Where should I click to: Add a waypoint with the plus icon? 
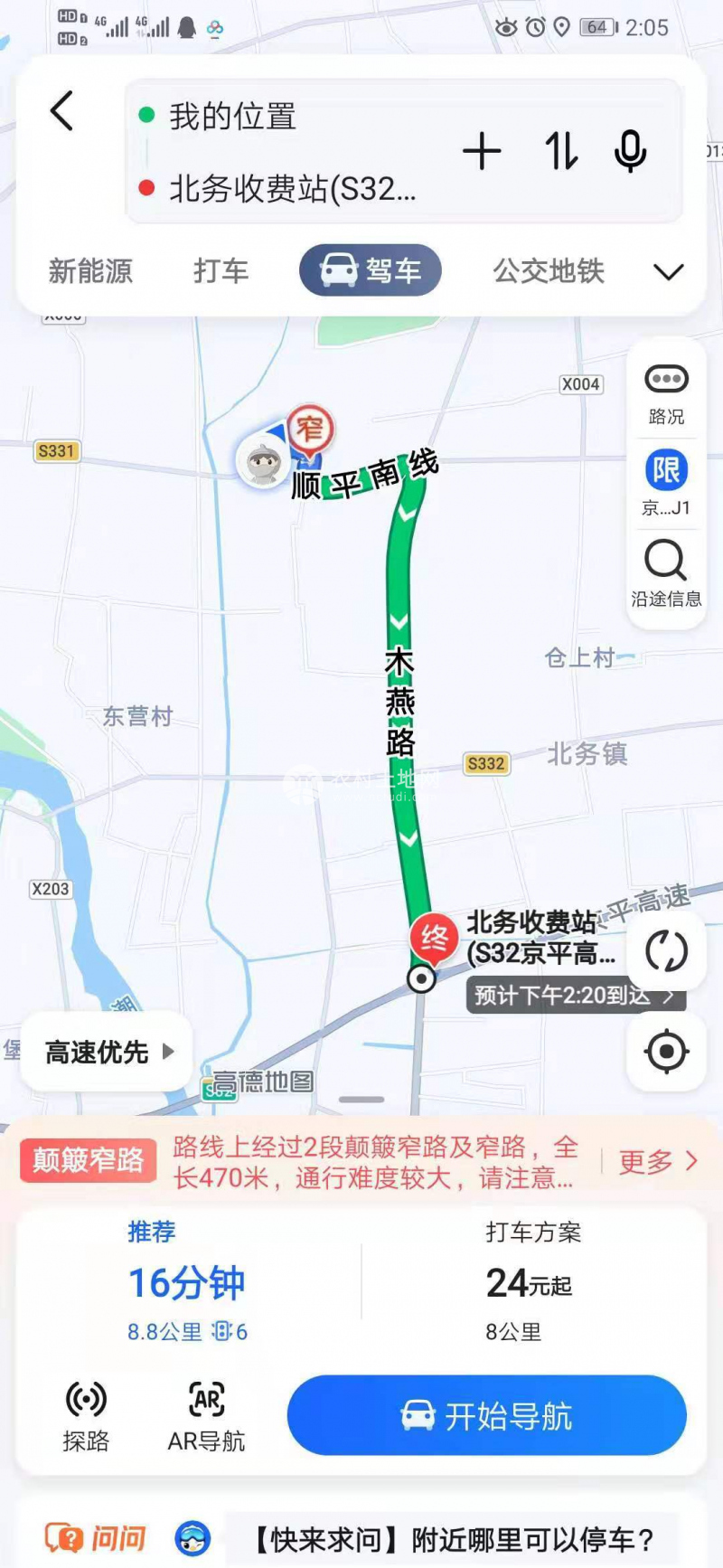click(482, 151)
